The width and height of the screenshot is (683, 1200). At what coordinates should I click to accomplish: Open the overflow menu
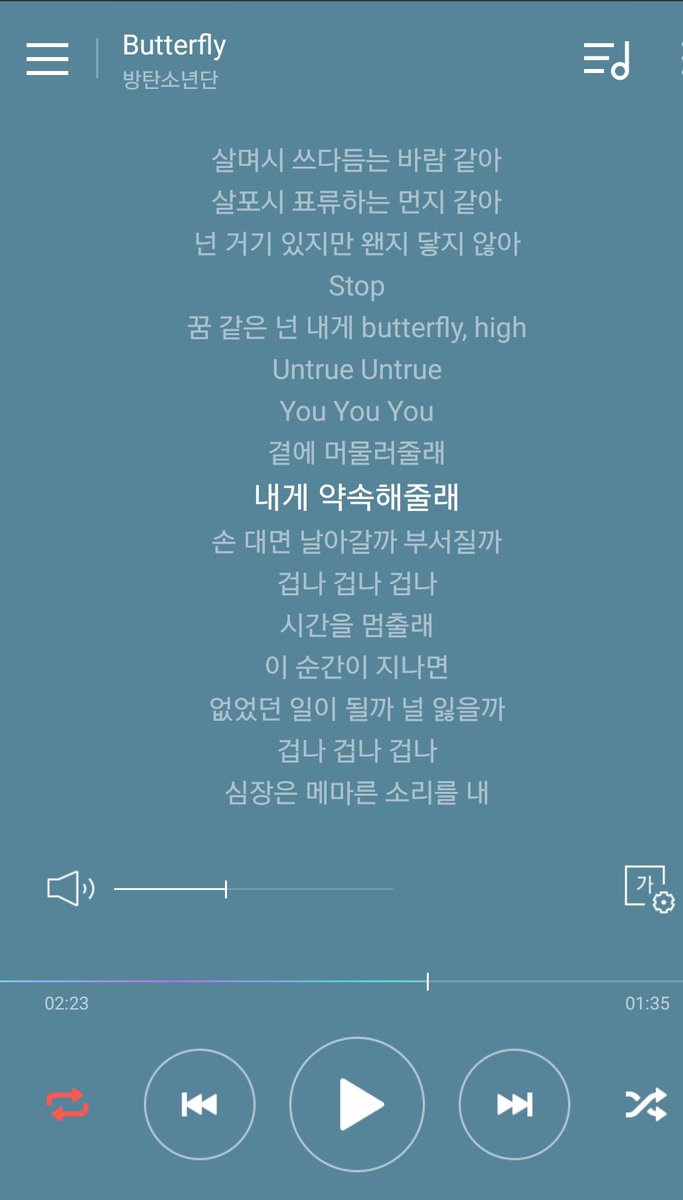[x=680, y=60]
